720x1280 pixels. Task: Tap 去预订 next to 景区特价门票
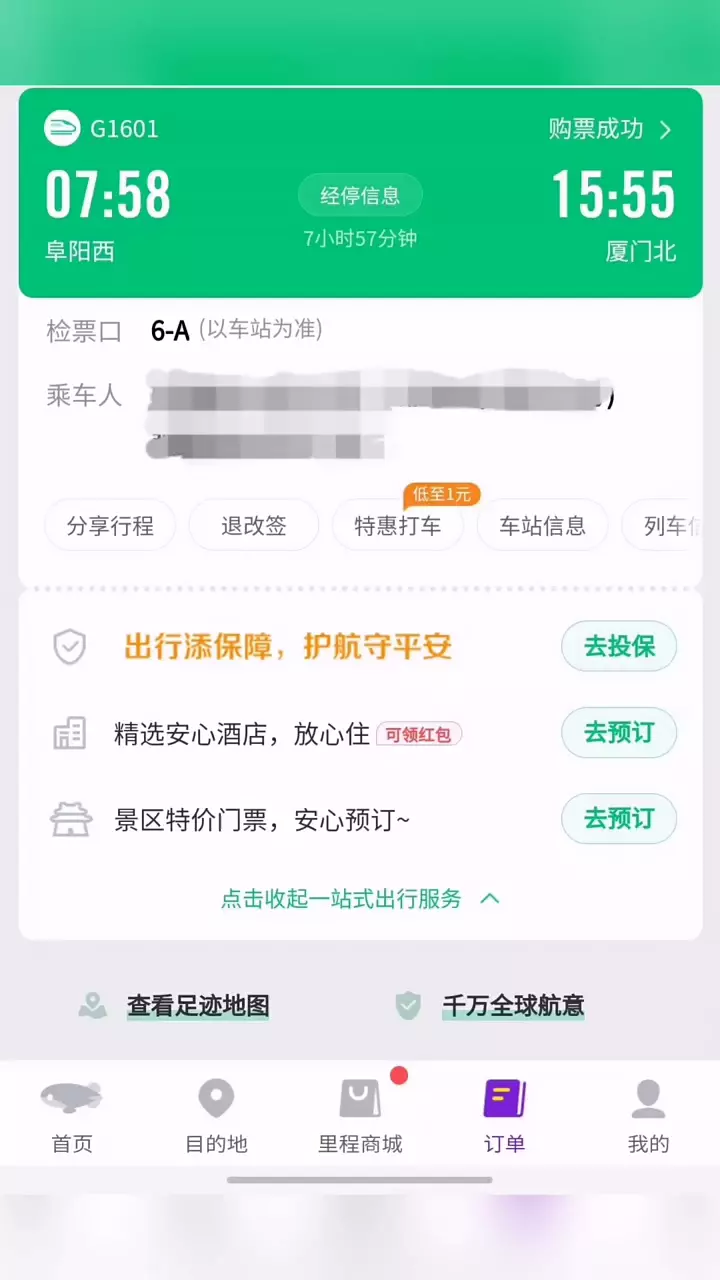pyautogui.click(x=619, y=819)
